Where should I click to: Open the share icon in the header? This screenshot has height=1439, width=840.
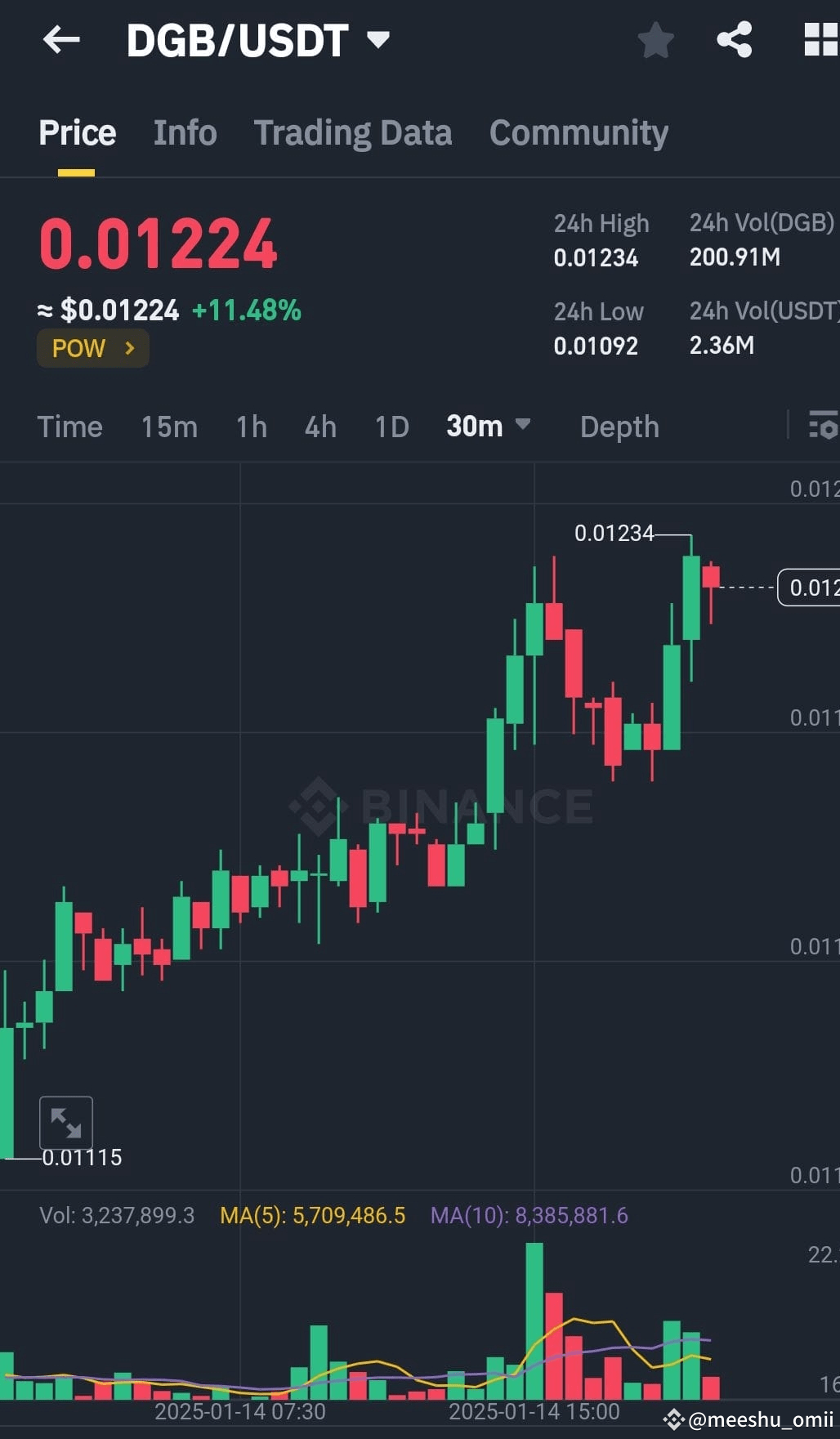(733, 38)
